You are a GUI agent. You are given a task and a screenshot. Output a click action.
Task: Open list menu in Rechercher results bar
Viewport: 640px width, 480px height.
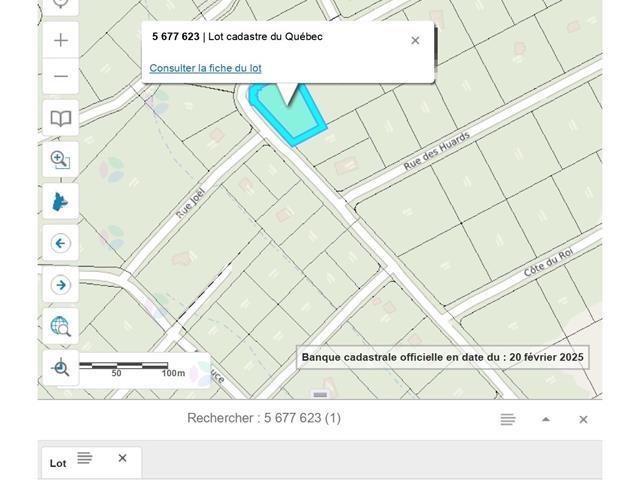pyautogui.click(x=507, y=419)
